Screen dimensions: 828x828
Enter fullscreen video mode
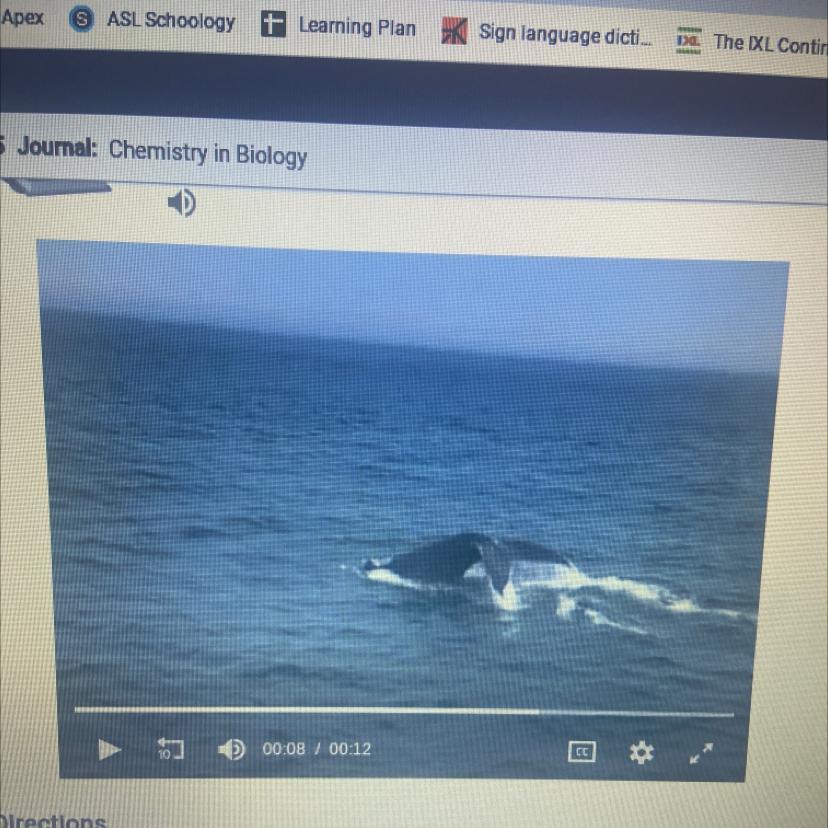[x=703, y=753]
